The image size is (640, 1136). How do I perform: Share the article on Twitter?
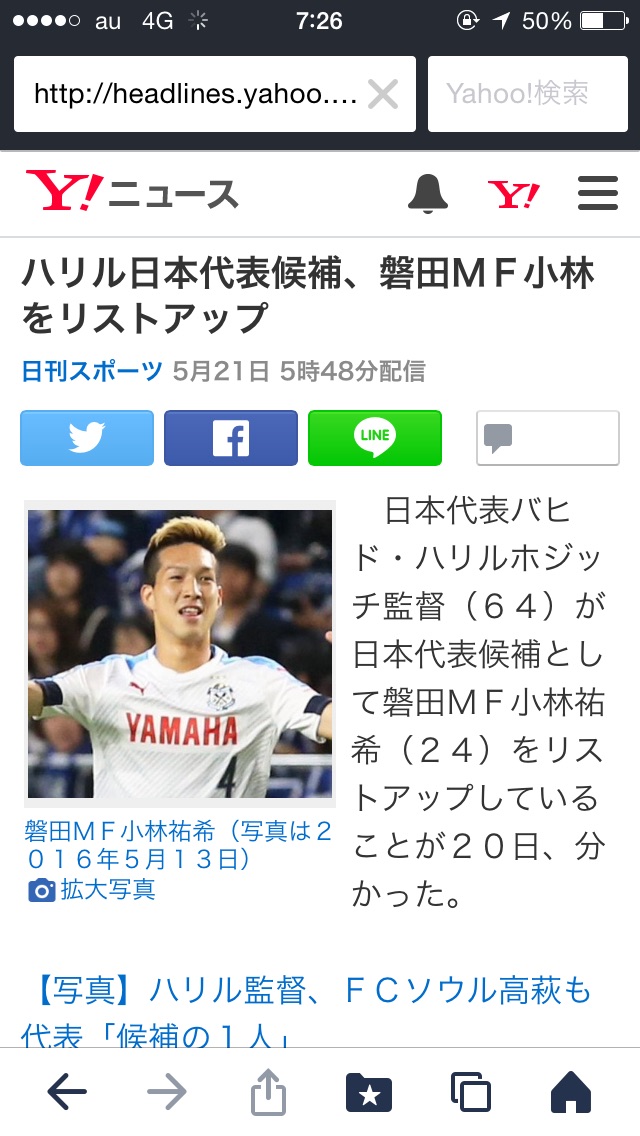pyautogui.click(x=87, y=438)
